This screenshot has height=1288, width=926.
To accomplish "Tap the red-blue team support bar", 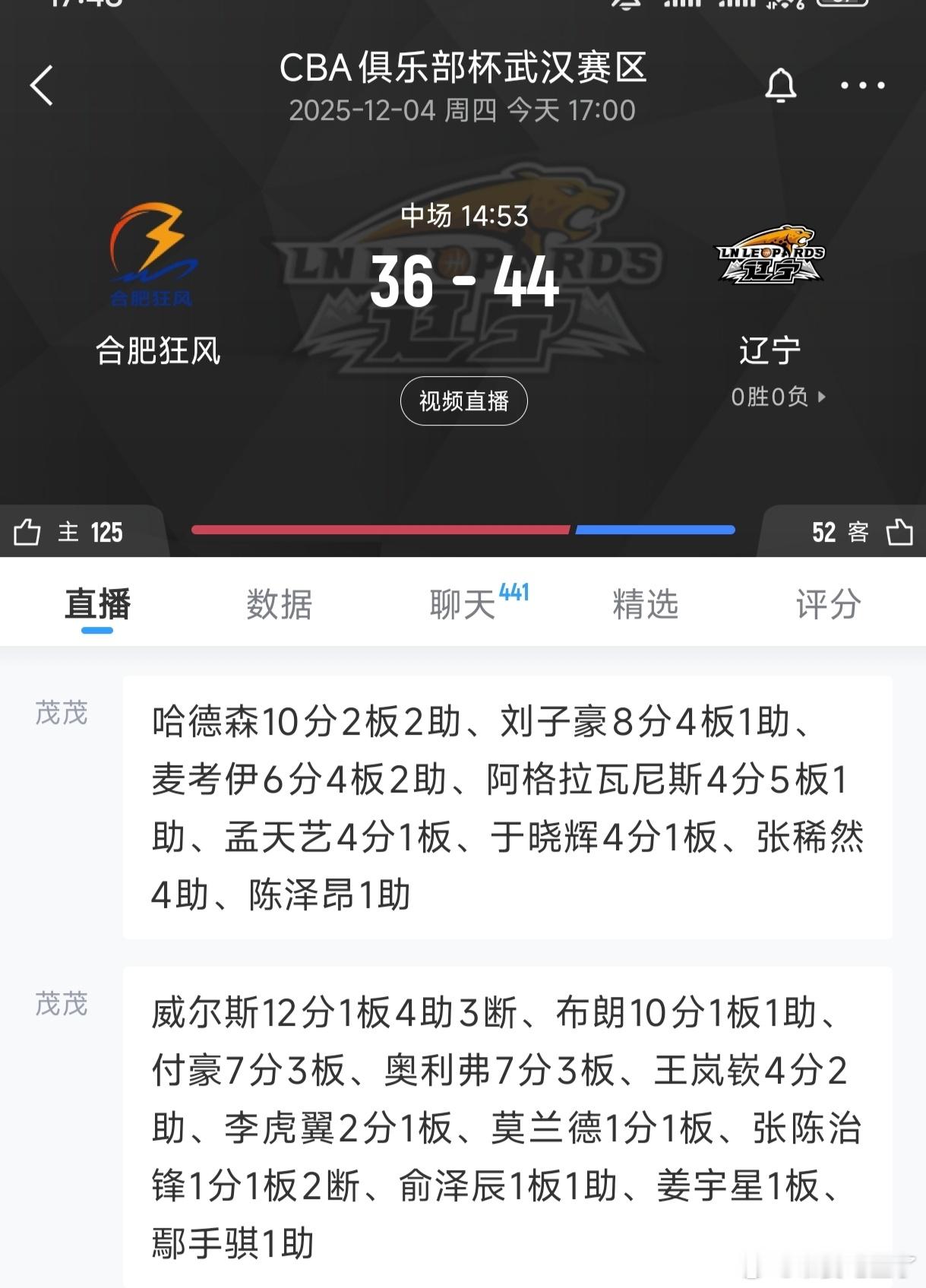I will pyautogui.click(x=463, y=529).
